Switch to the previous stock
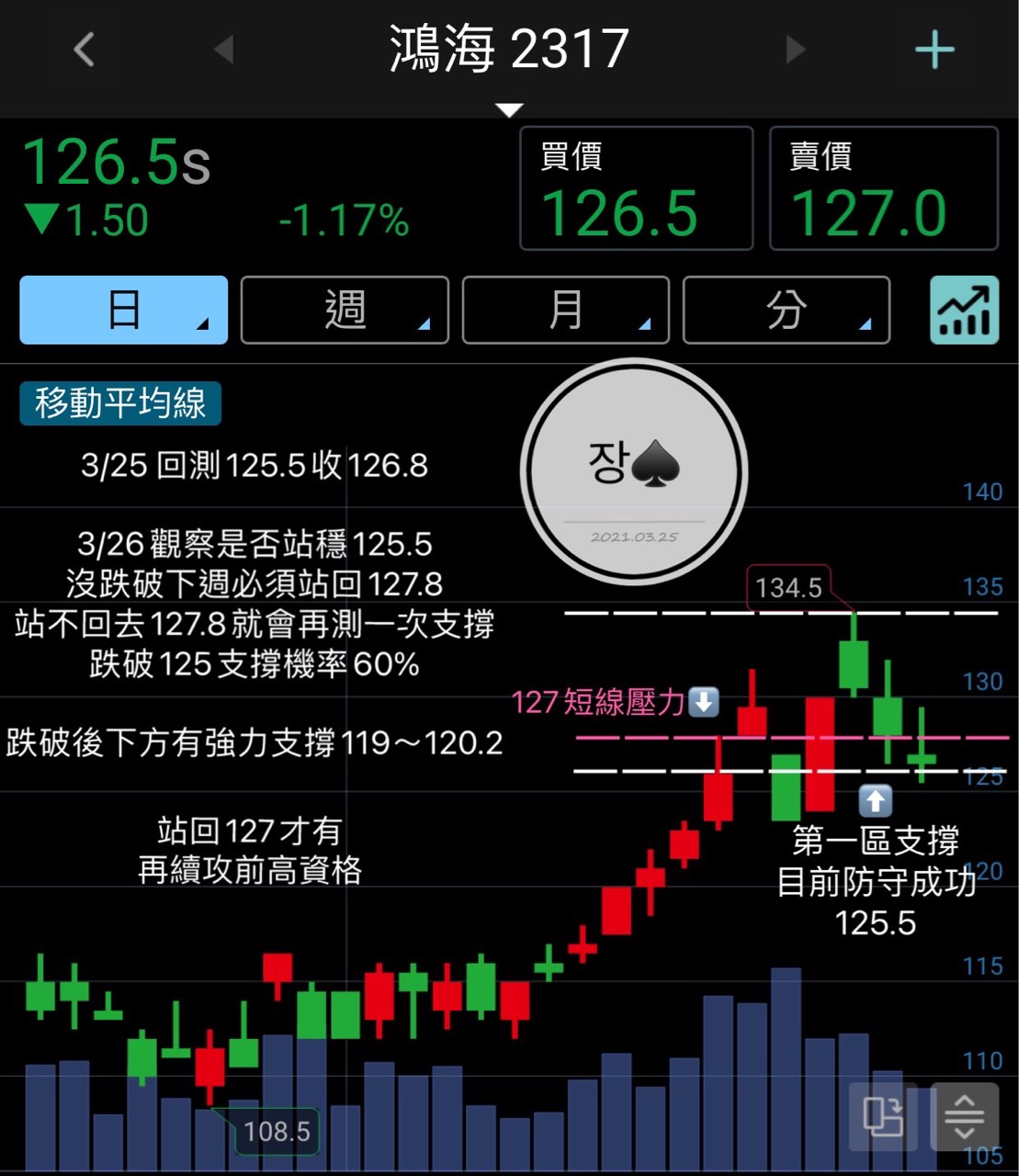 (x=223, y=50)
